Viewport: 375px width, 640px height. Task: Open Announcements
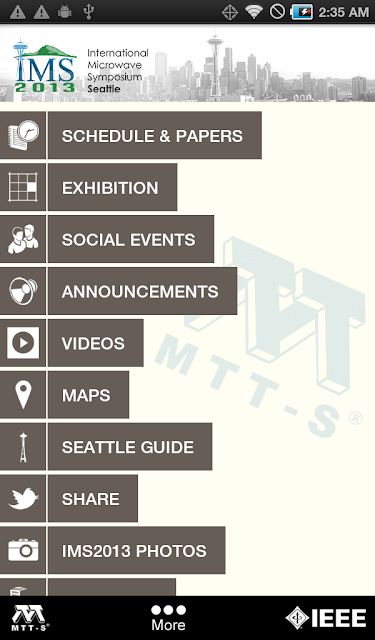click(118, 291)
